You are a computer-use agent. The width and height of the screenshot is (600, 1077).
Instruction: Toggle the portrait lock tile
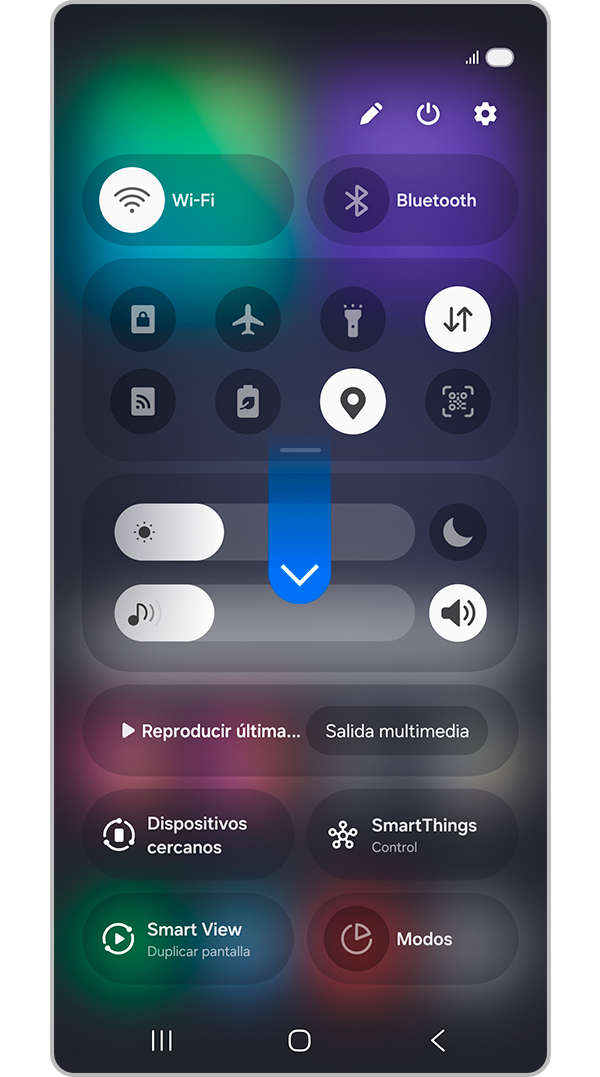[143, 319]
